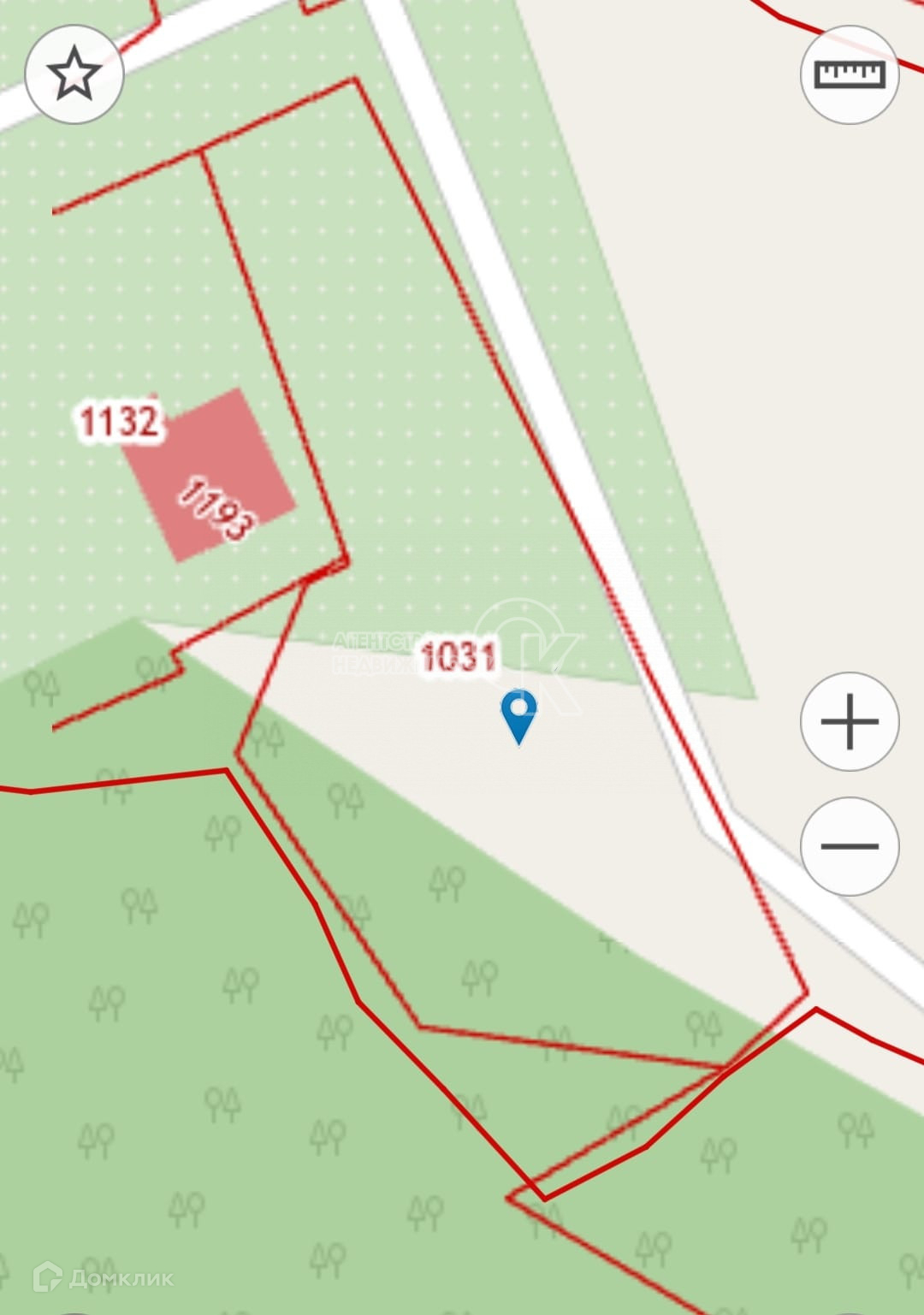Tap the blue location pin on plot 1031

click(x=518, y=717)
